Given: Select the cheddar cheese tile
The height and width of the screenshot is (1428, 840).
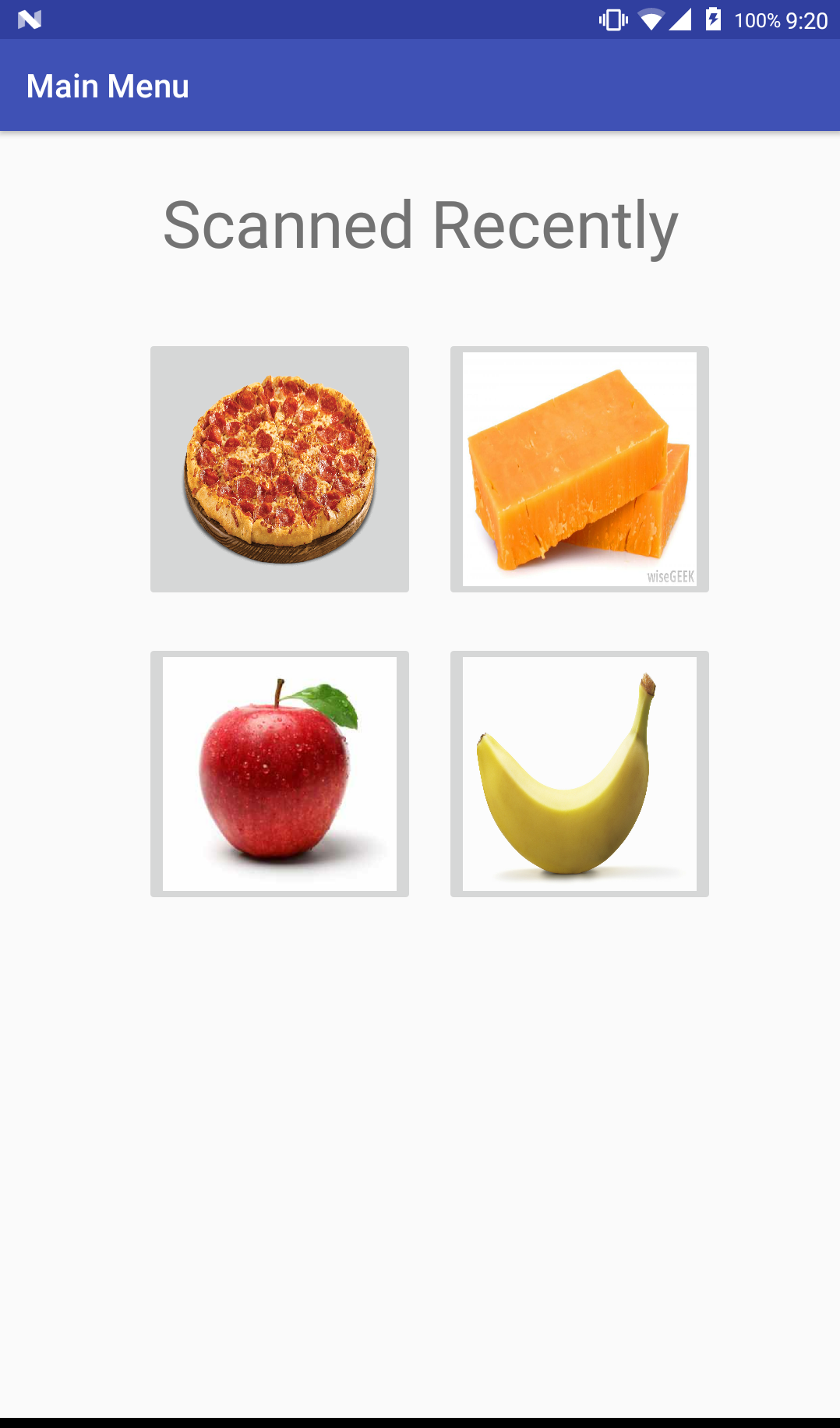Looking at the screenshot, I should tap(579, 468).
